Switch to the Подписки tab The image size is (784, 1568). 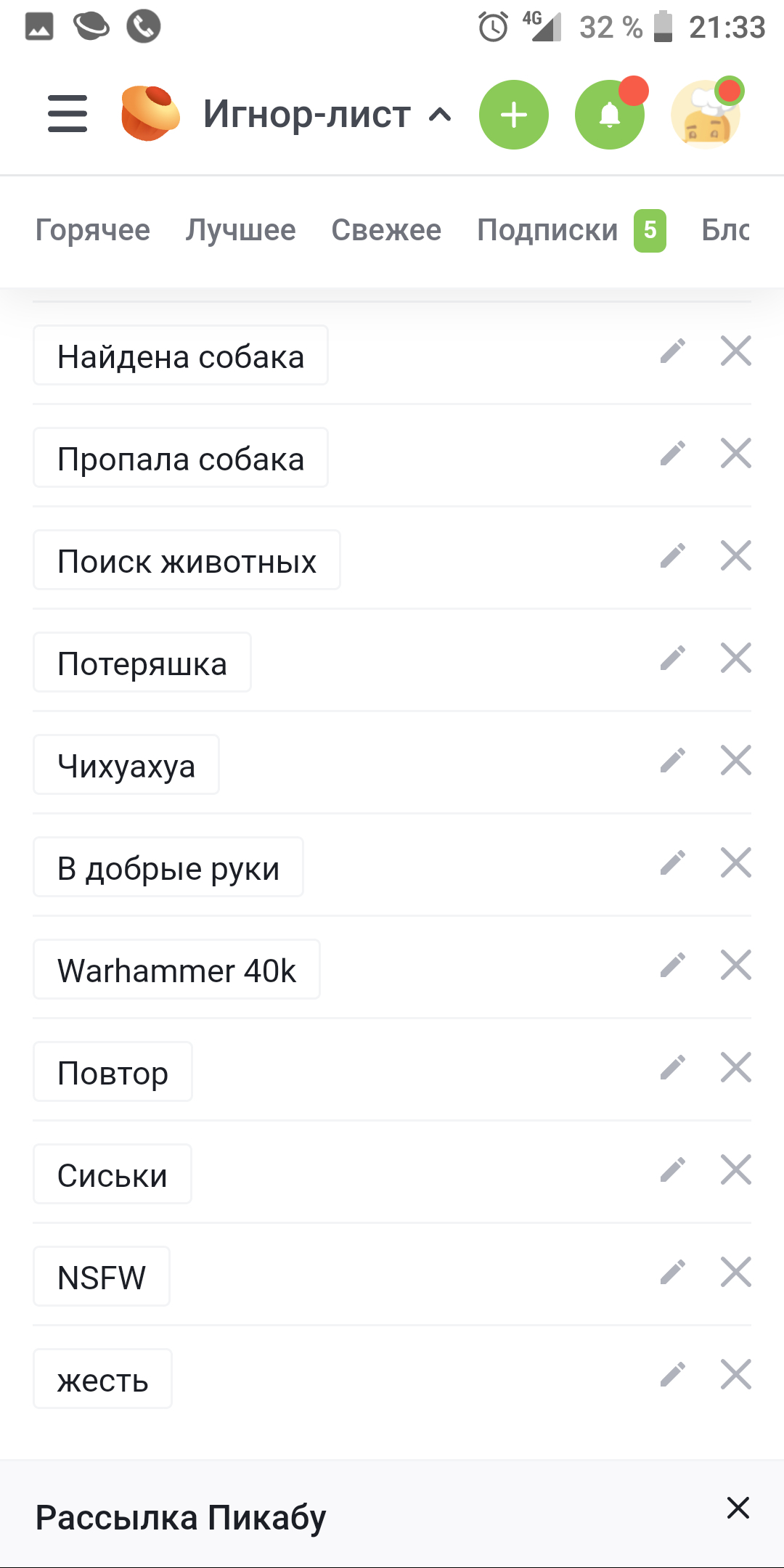547,230
